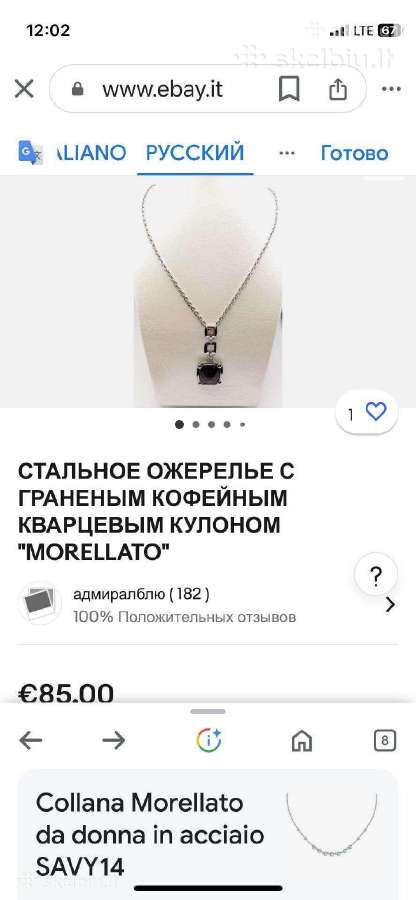The image size is (416, 900).
Task: Open the tab switcher showing 8
Action: point(384,741)
